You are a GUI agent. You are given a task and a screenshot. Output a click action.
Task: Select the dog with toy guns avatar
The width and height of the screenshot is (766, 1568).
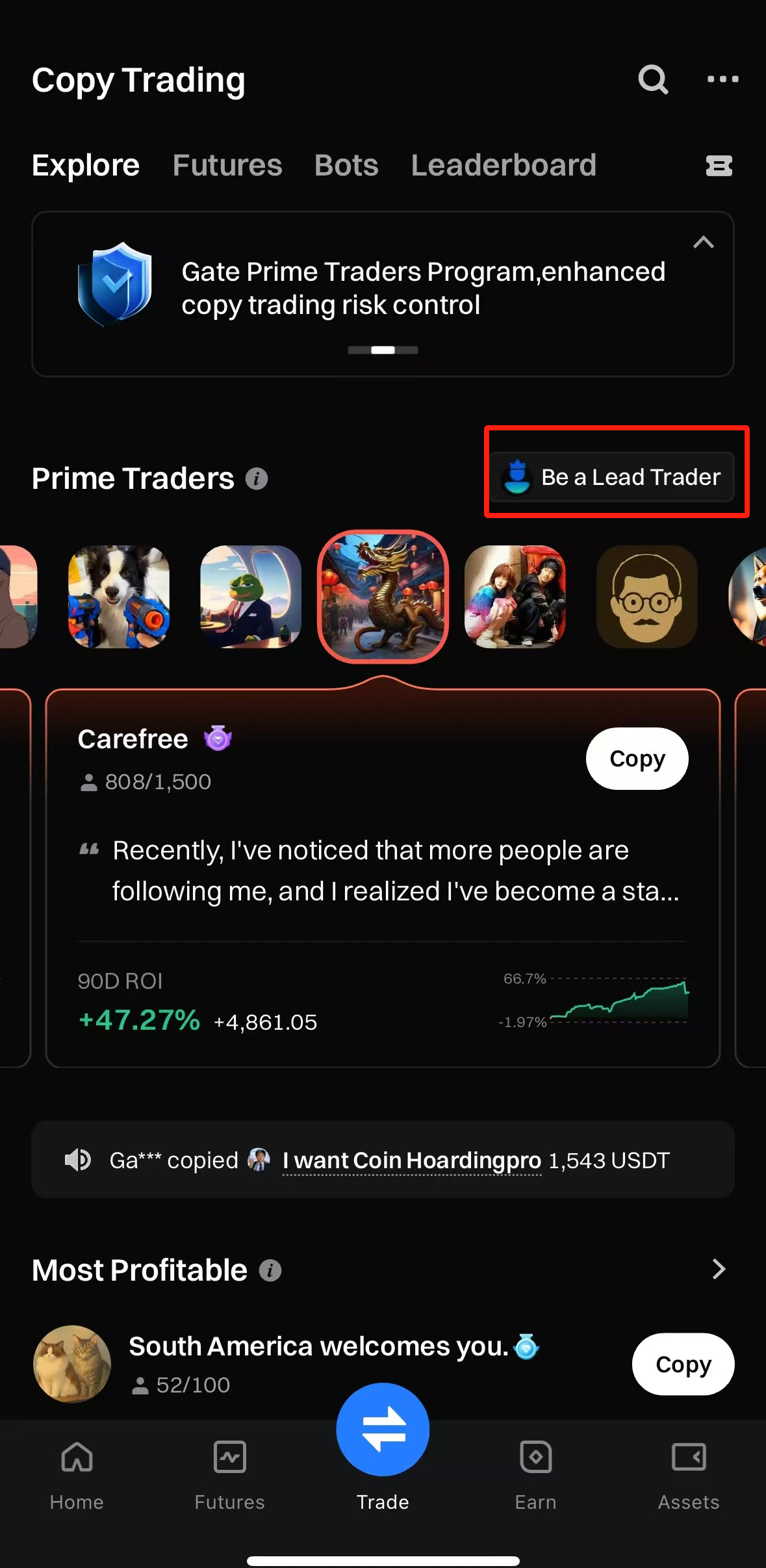119,596
